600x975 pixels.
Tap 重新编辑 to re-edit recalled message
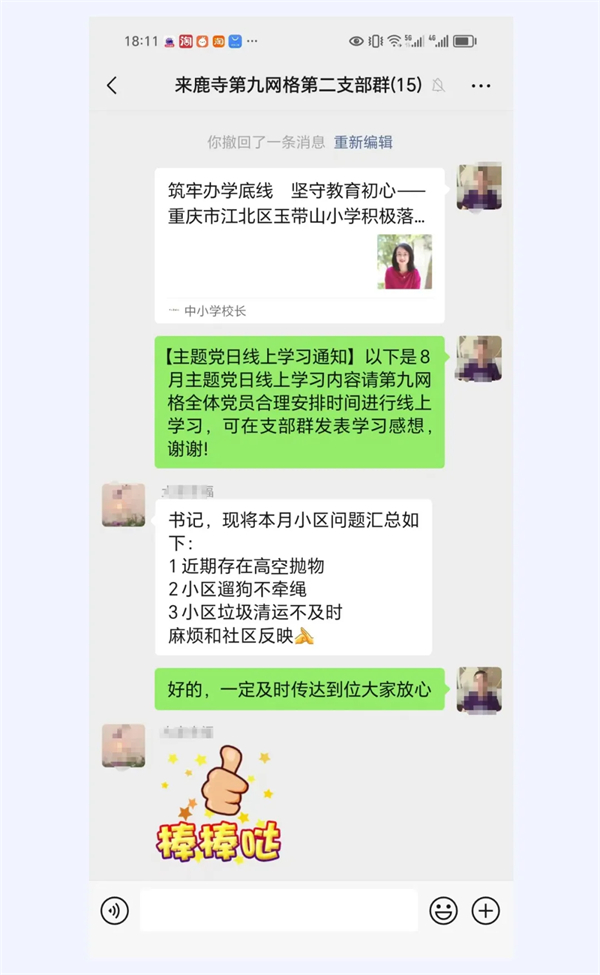(x=363, y=142)
